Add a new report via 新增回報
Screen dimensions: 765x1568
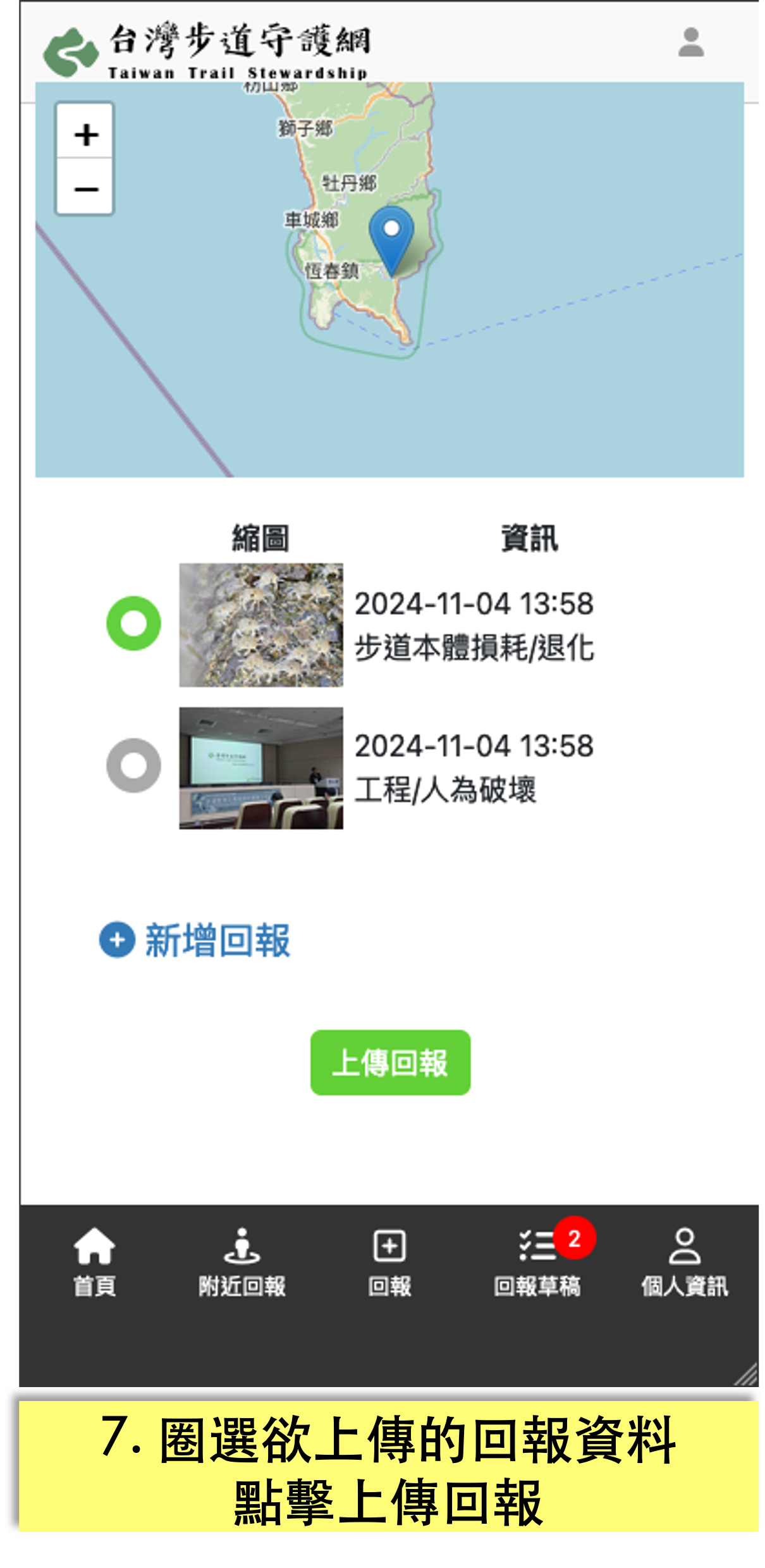tap(195, 940)
